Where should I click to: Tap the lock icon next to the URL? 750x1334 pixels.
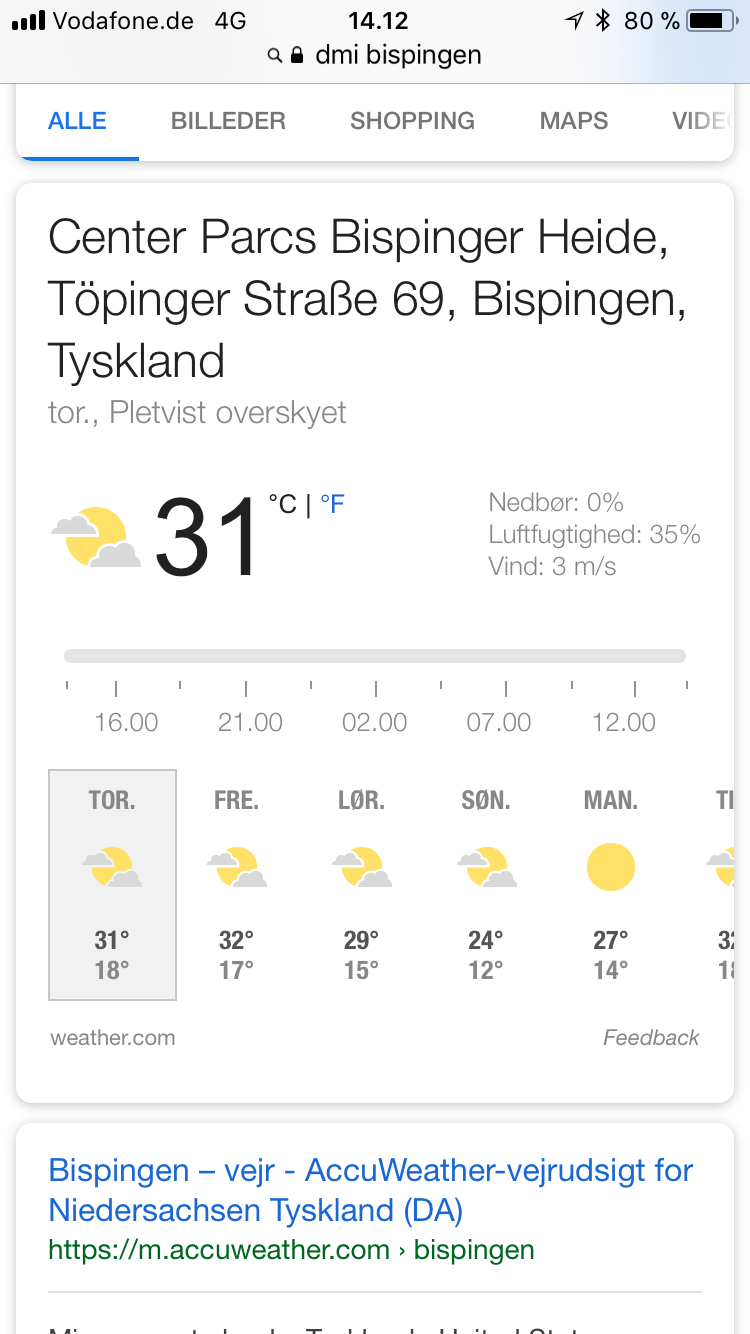297,56
